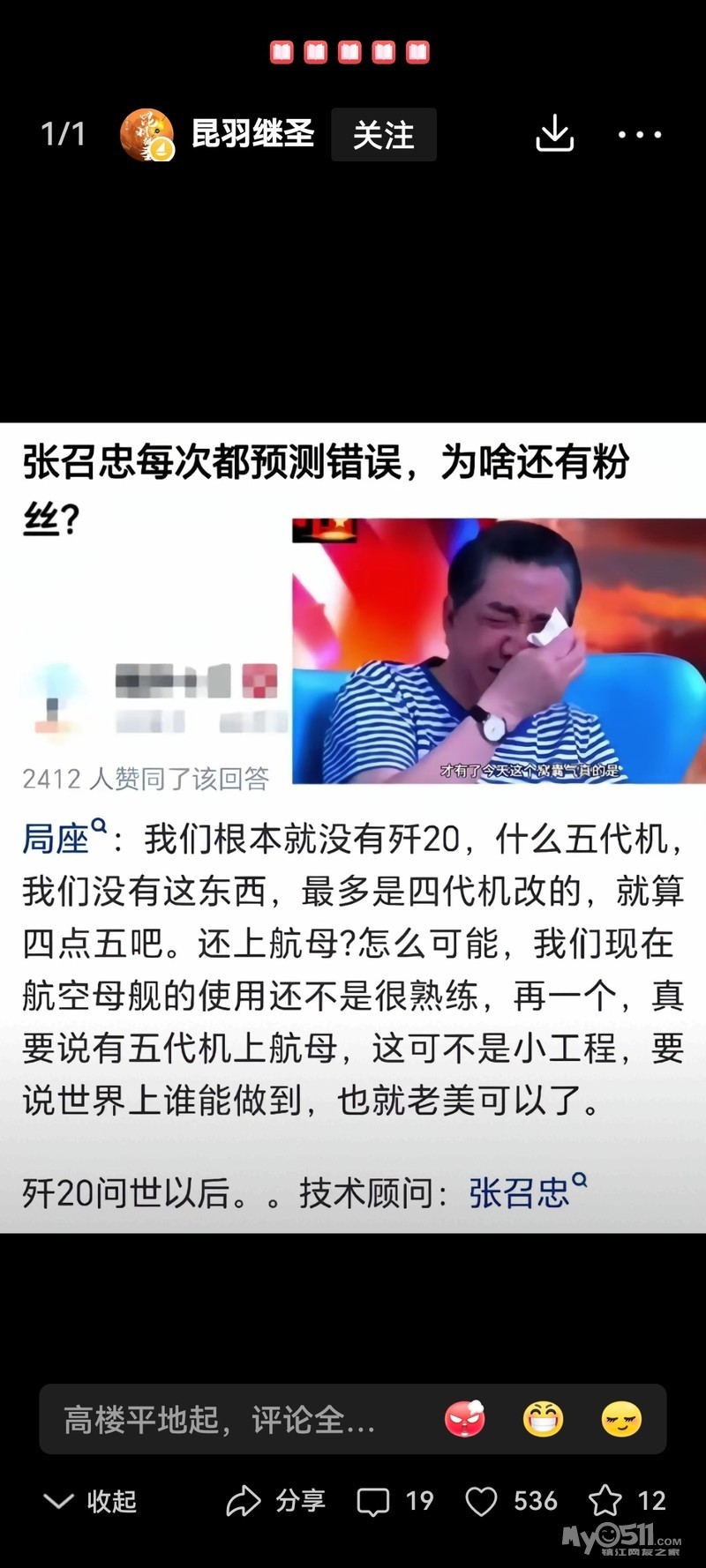Collapse the post with 收起
Screen dimensions: 706x1568
click(90, 1501)
